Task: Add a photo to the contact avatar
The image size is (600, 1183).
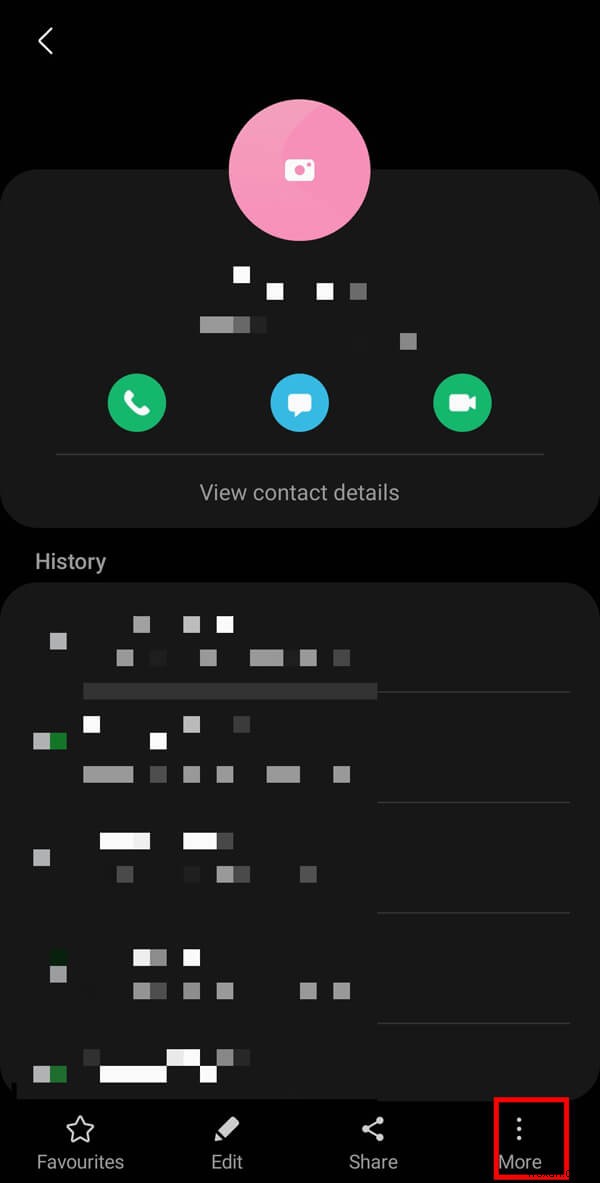Action: pyautogui.click(x=299, y=170)
